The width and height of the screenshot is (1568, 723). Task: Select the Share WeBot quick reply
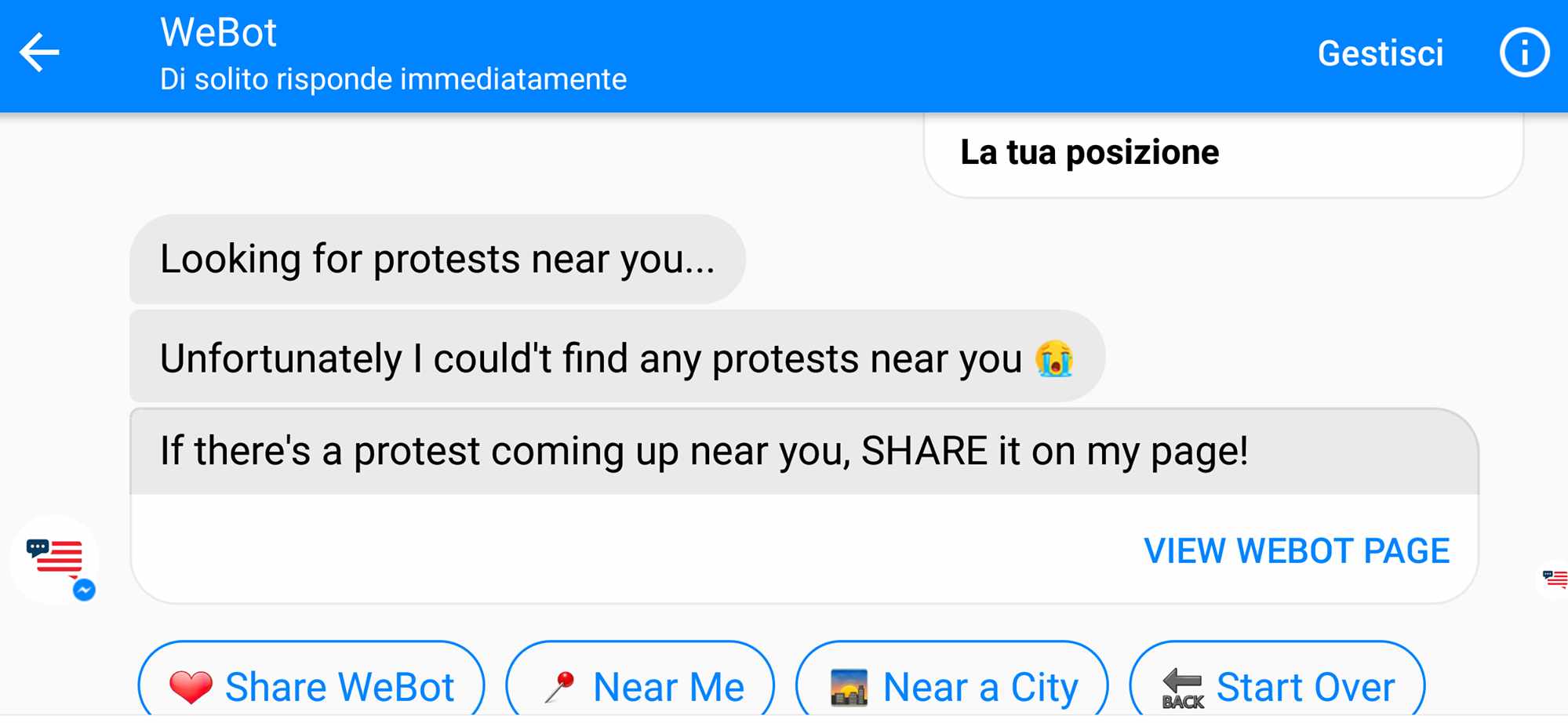(311, 685)
